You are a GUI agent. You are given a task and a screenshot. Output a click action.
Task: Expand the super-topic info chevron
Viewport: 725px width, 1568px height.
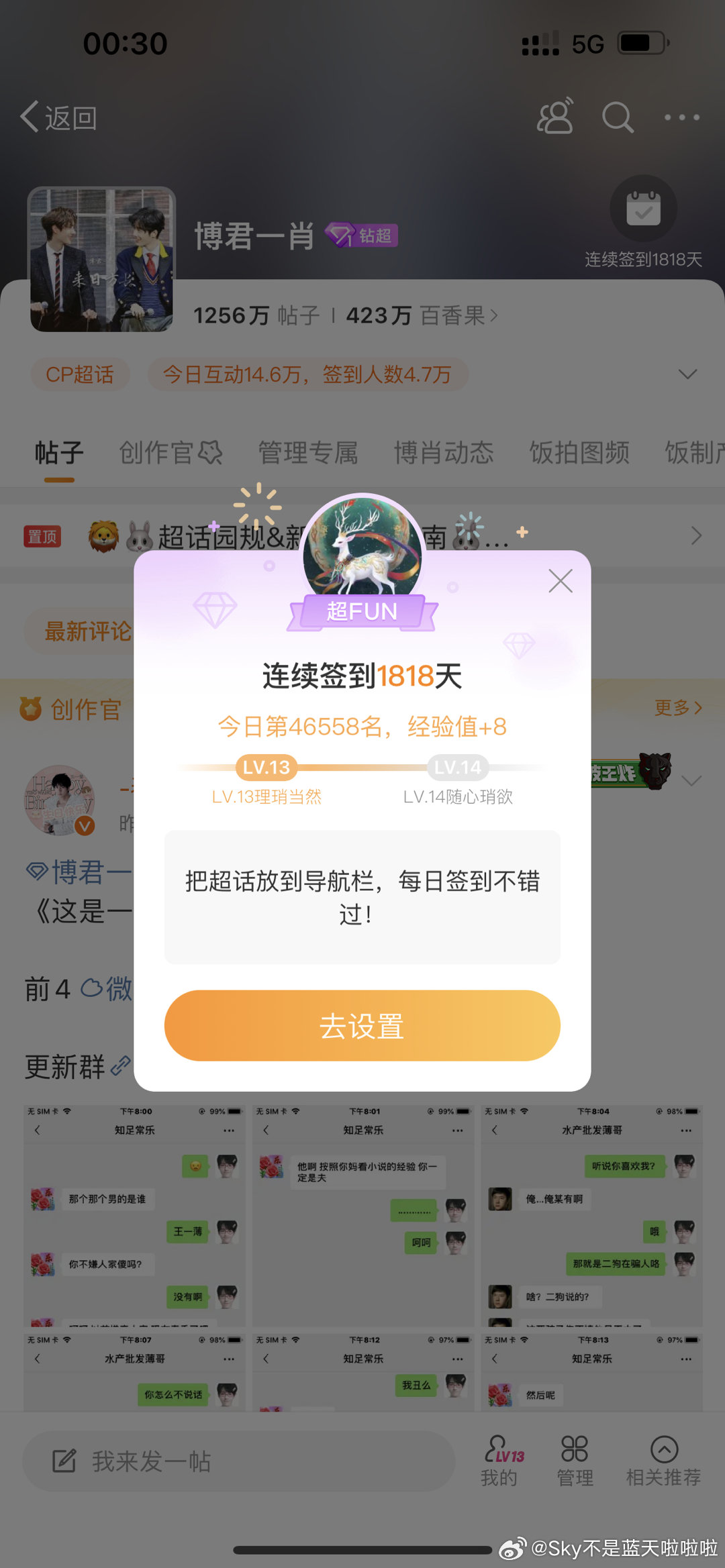click(x=687, y=374)
